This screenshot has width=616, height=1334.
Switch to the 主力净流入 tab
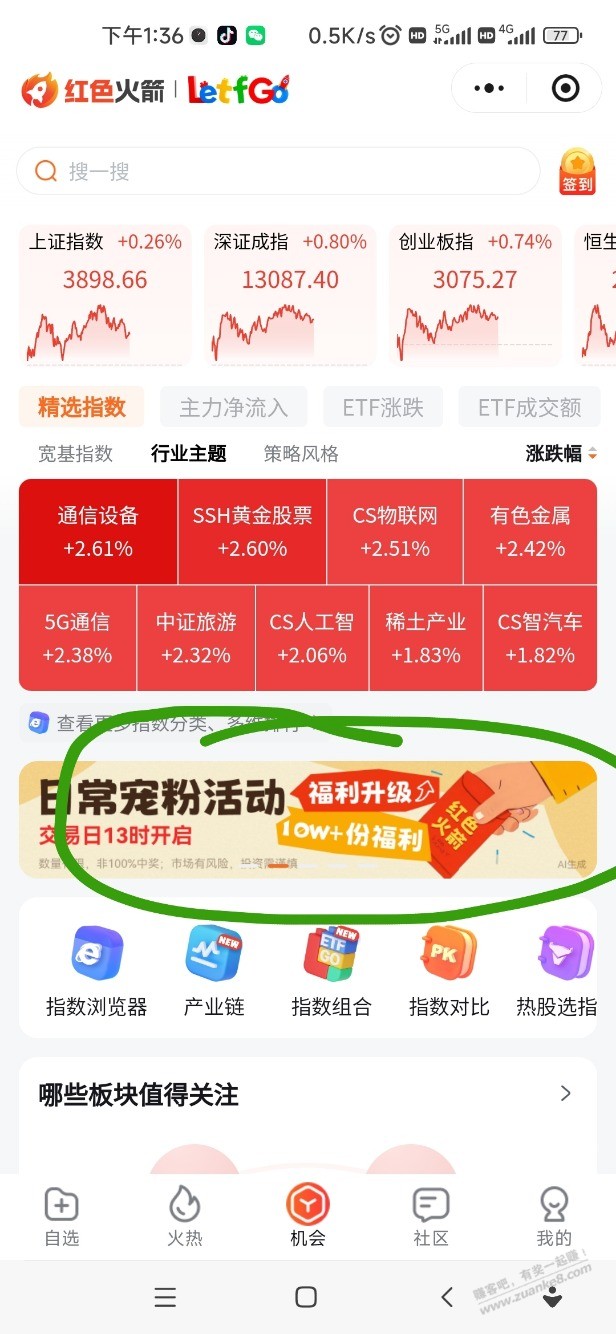(233, 407)
